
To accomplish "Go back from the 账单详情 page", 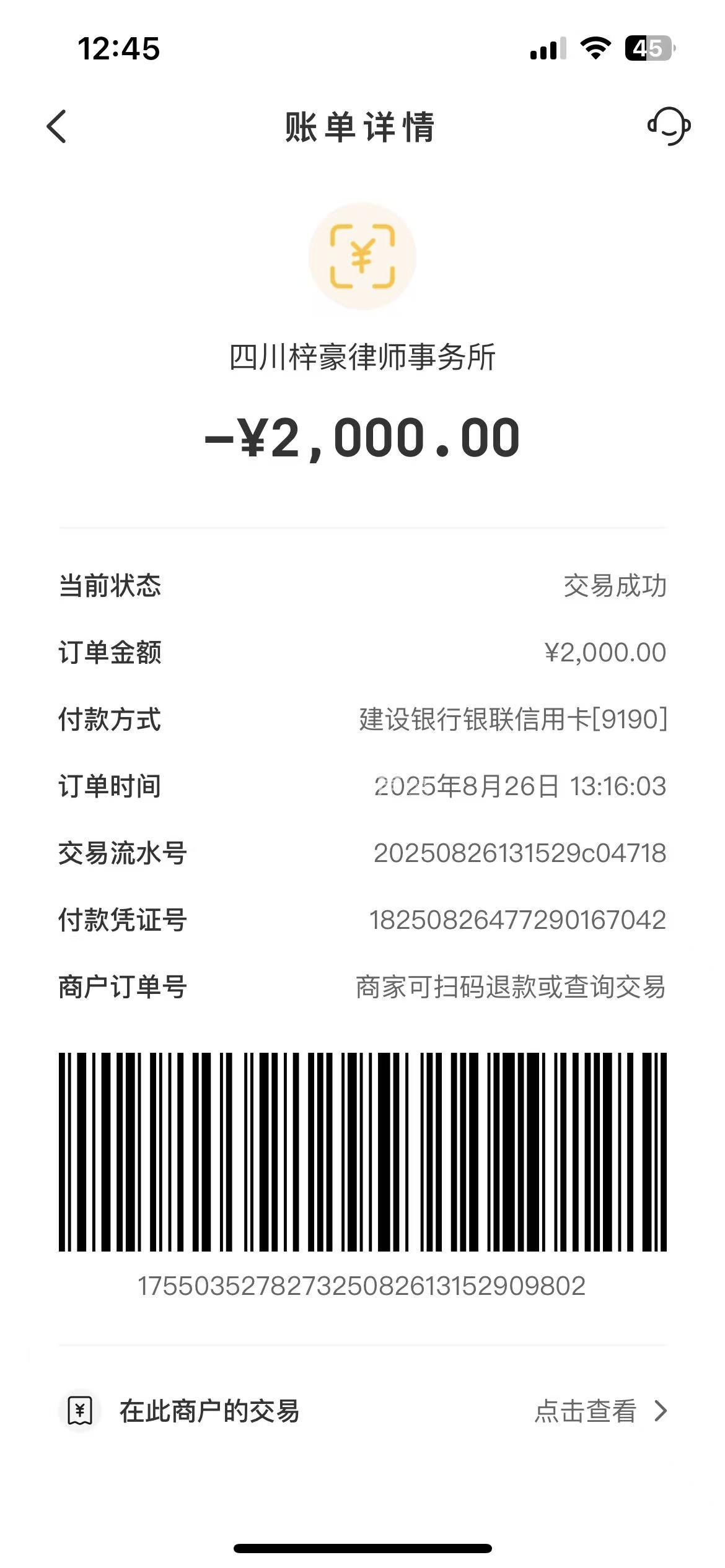I will click(57, 127).
